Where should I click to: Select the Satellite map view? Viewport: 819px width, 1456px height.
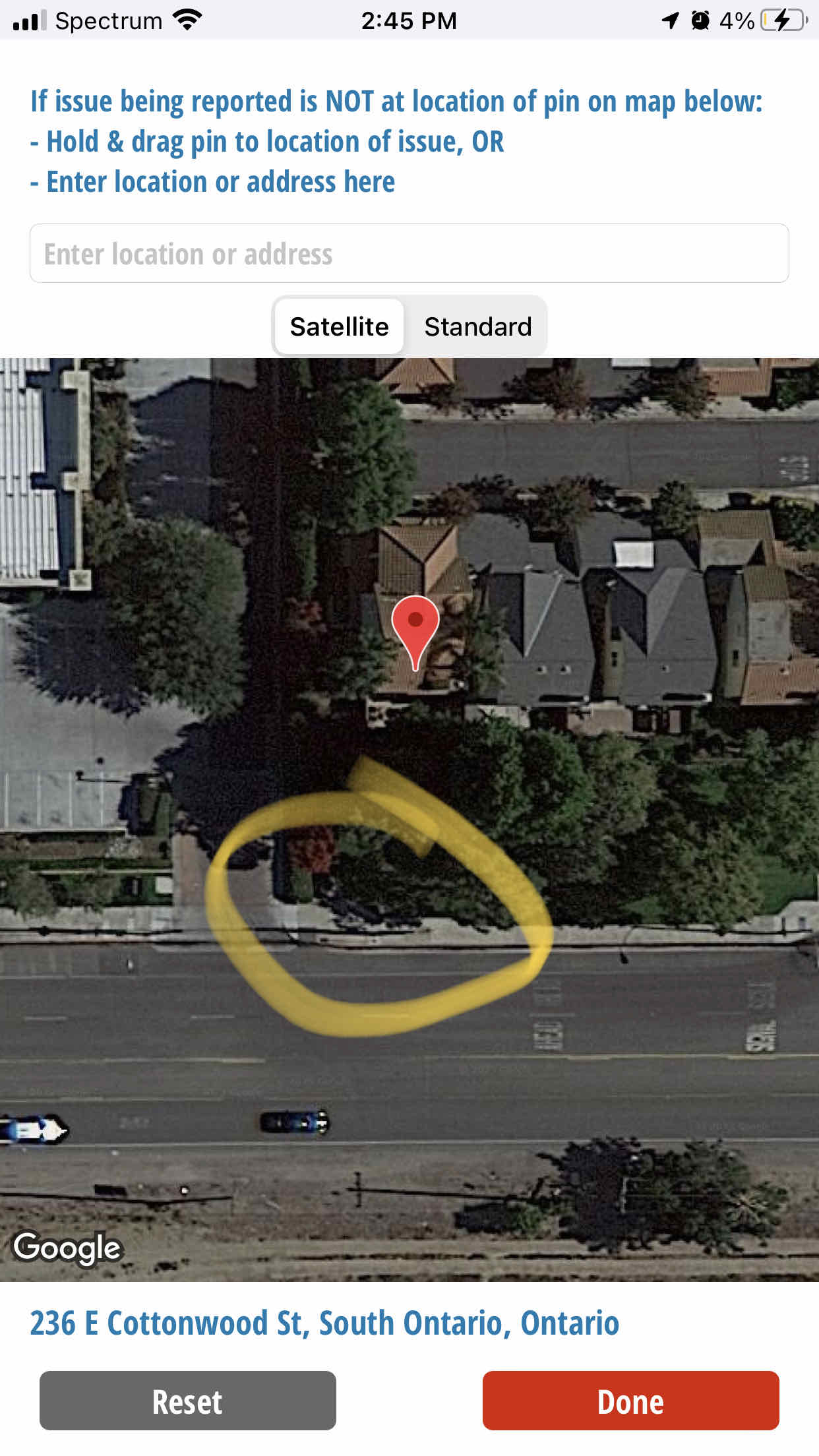point(340,326)
